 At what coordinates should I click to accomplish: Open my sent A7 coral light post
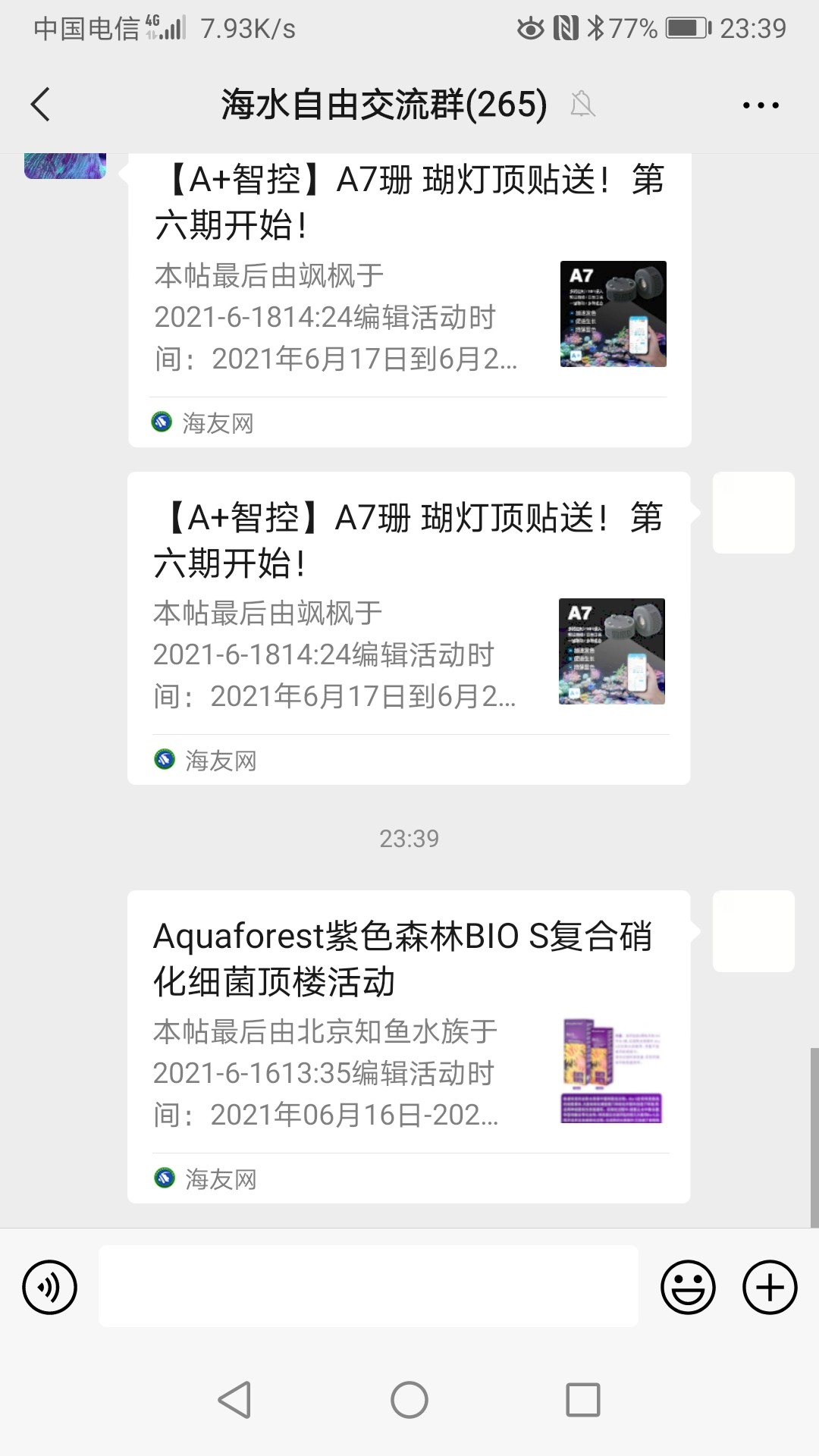click(409, 628)
